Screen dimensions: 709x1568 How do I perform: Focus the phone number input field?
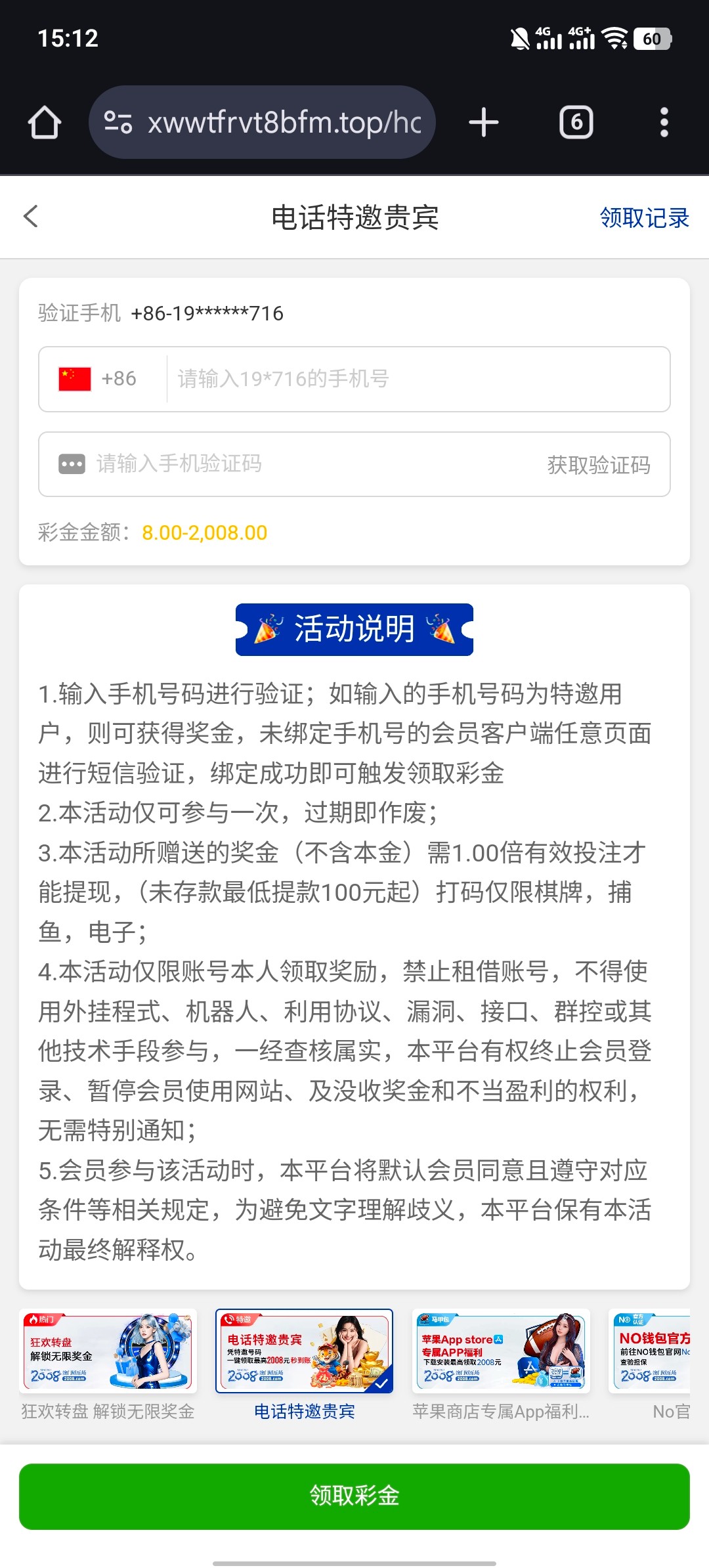click(x=418, y=379)
